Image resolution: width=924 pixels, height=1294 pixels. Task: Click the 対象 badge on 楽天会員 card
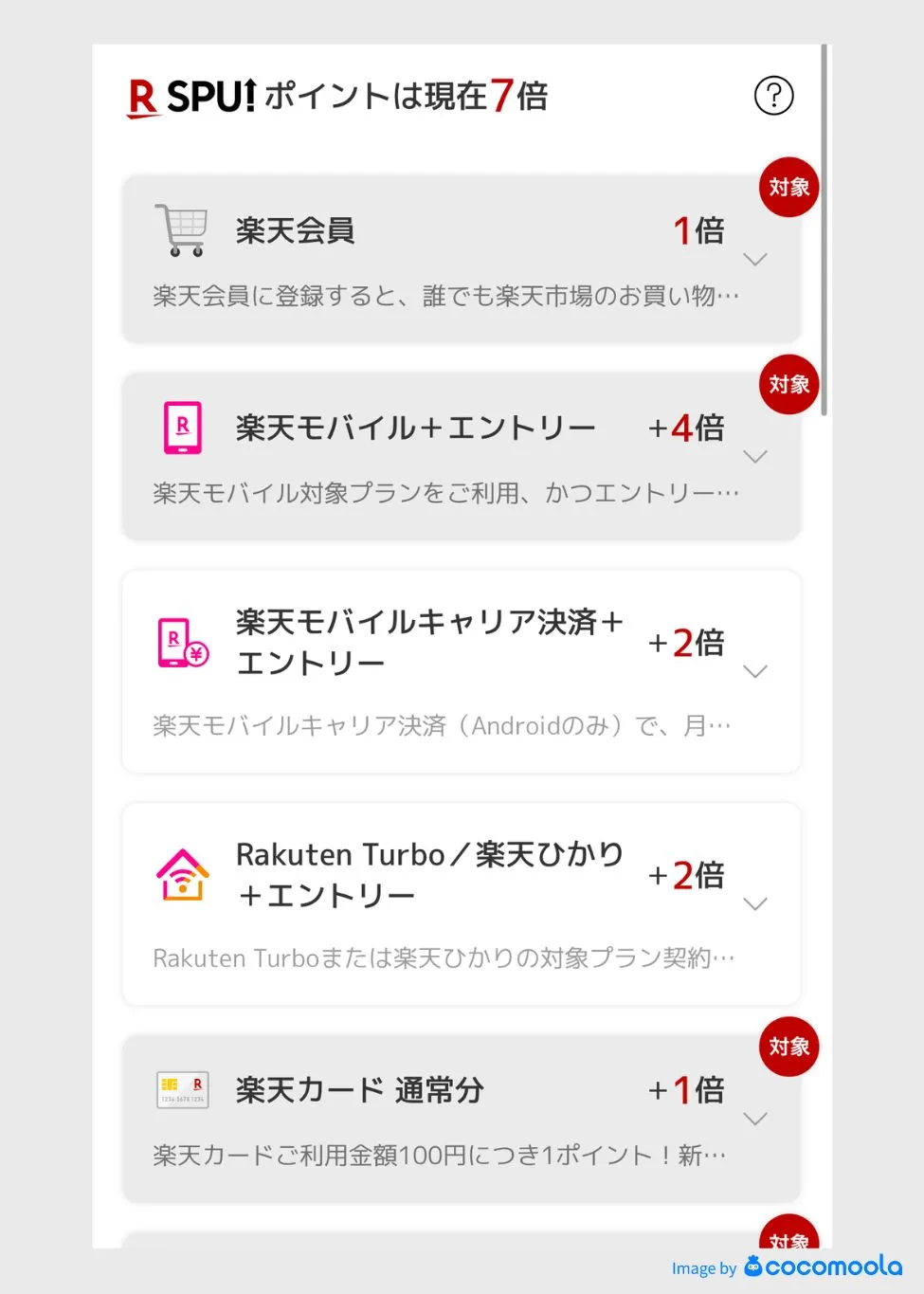(x=788, y=188)
